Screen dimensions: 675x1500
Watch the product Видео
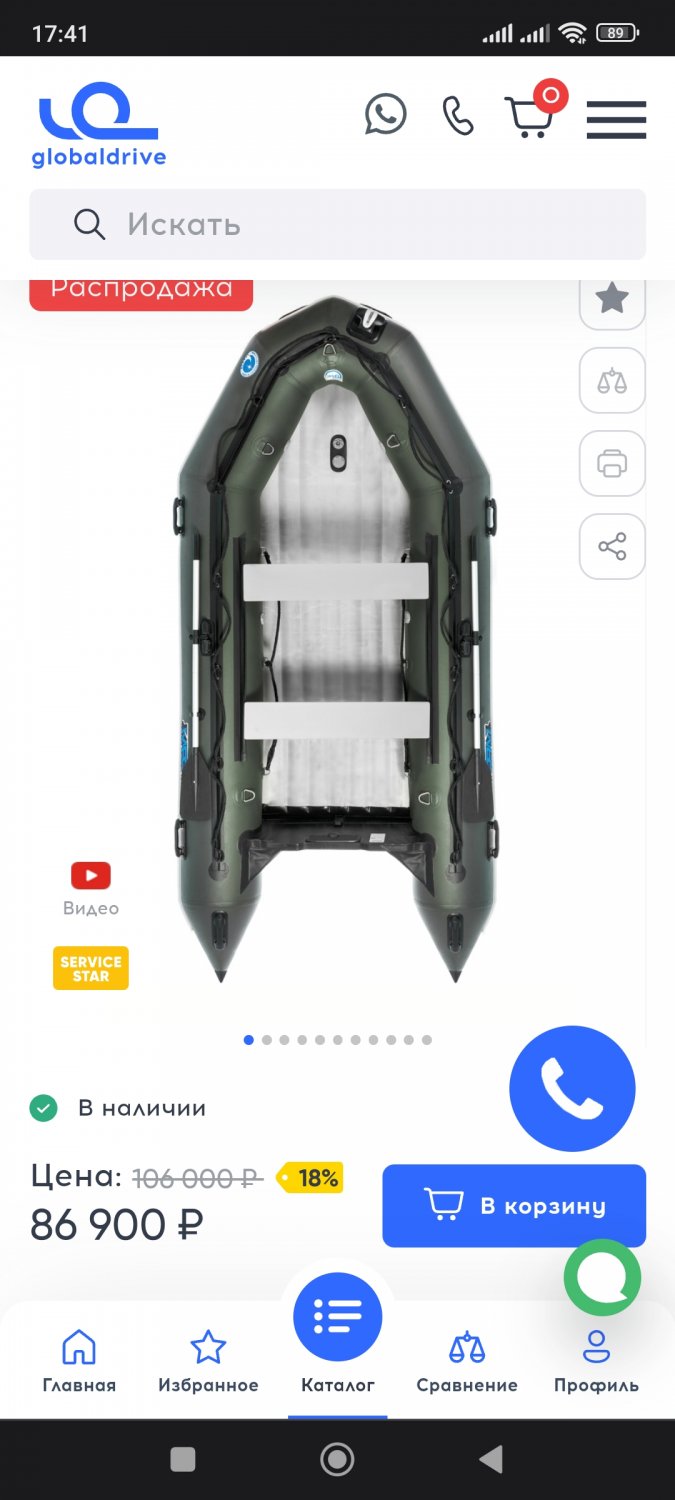91,887
